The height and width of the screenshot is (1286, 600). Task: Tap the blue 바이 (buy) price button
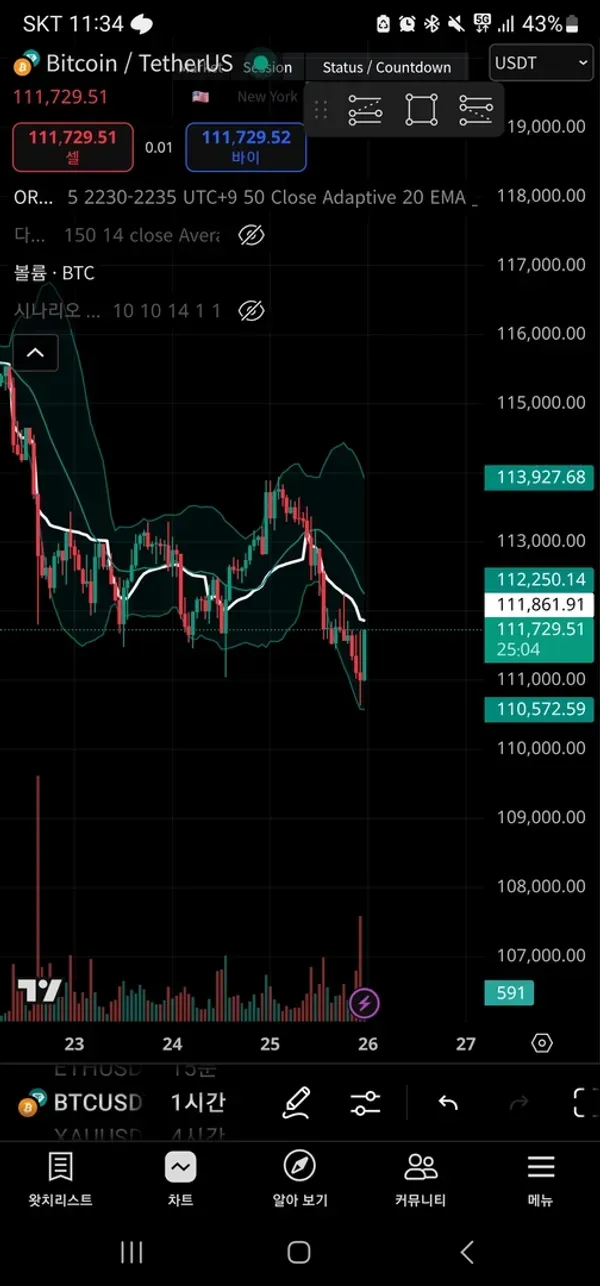click(x=246, y=146)
